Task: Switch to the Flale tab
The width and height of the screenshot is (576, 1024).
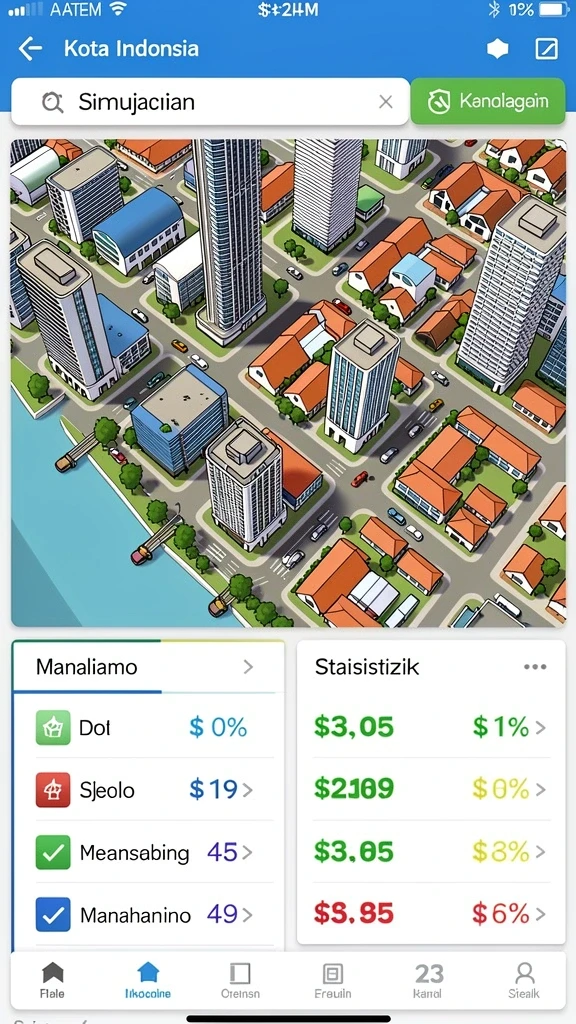Action: tap(52, 982)
